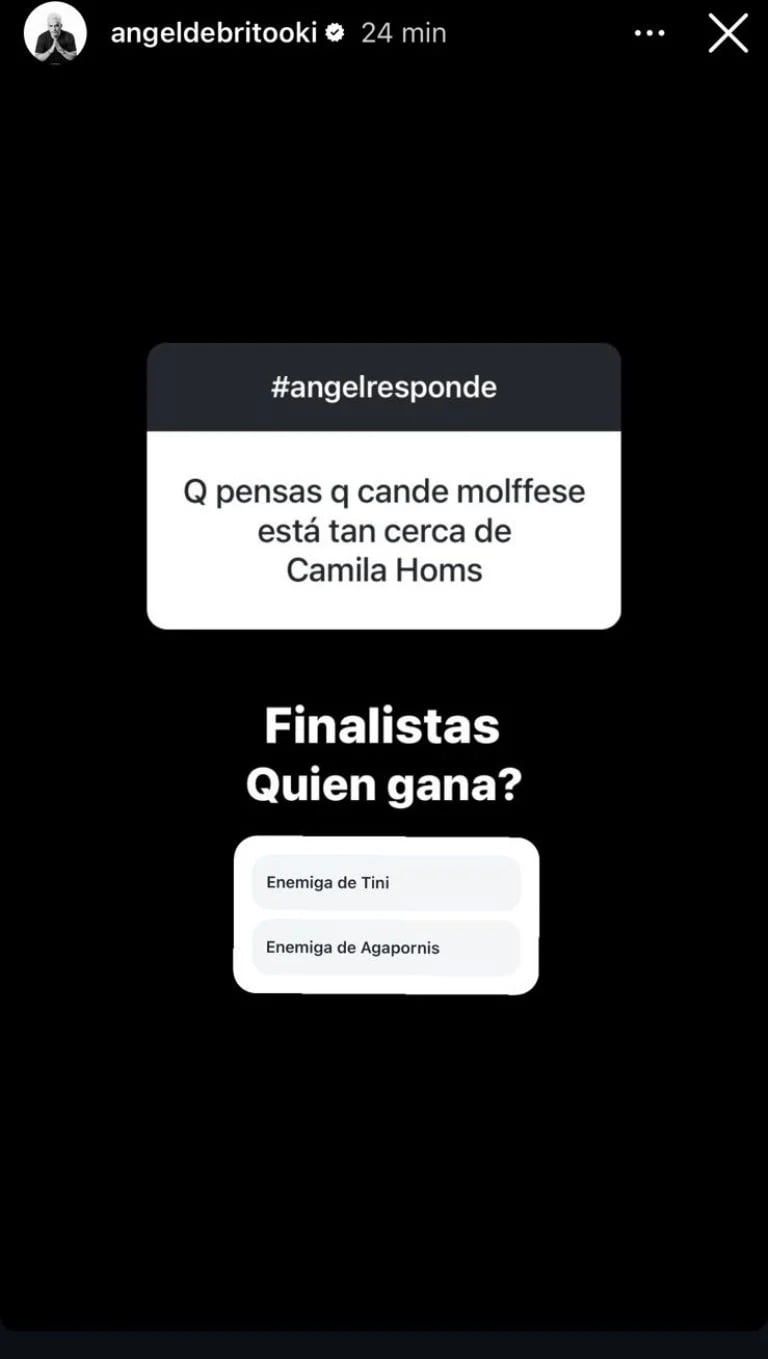Select the poll sticker container
The height and width of the screenshot is (1359, 768).
click(x=386, y=914)
